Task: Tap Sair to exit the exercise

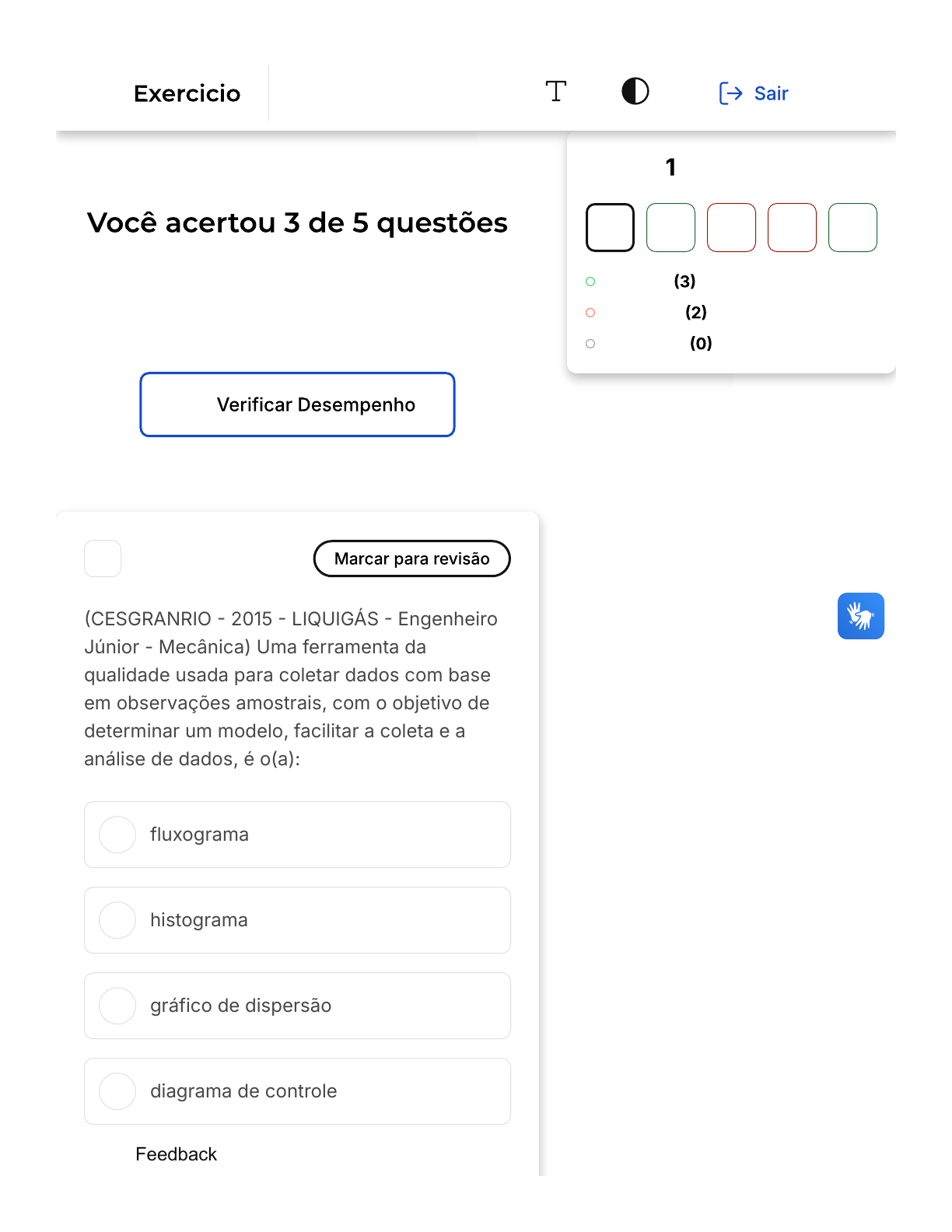Action: [x=753, y=93]
